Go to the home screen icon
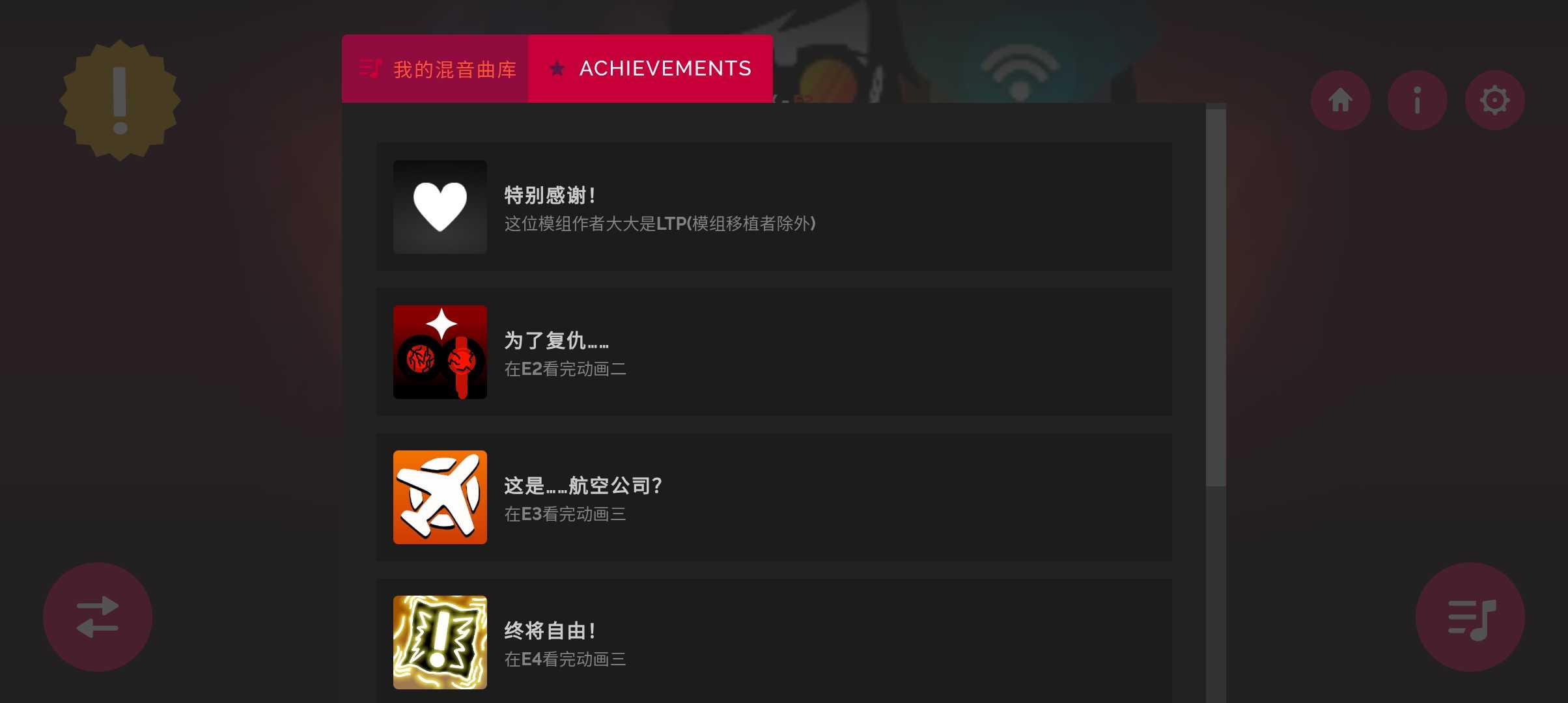 1340,100
